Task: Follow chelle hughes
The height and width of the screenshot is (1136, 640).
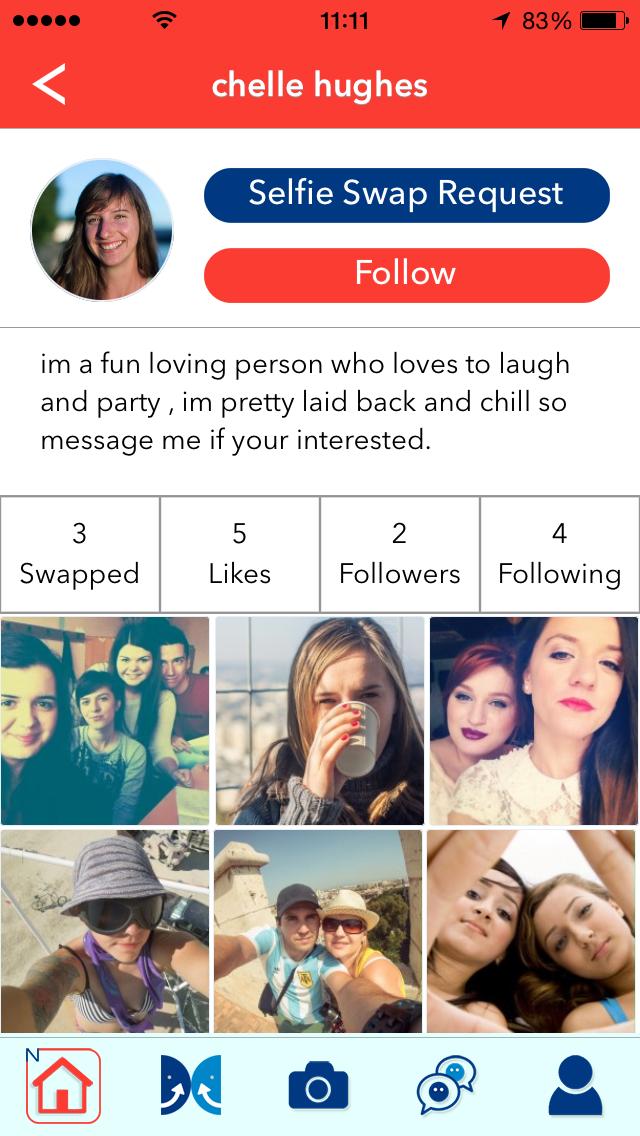Action: click(406, 274)
